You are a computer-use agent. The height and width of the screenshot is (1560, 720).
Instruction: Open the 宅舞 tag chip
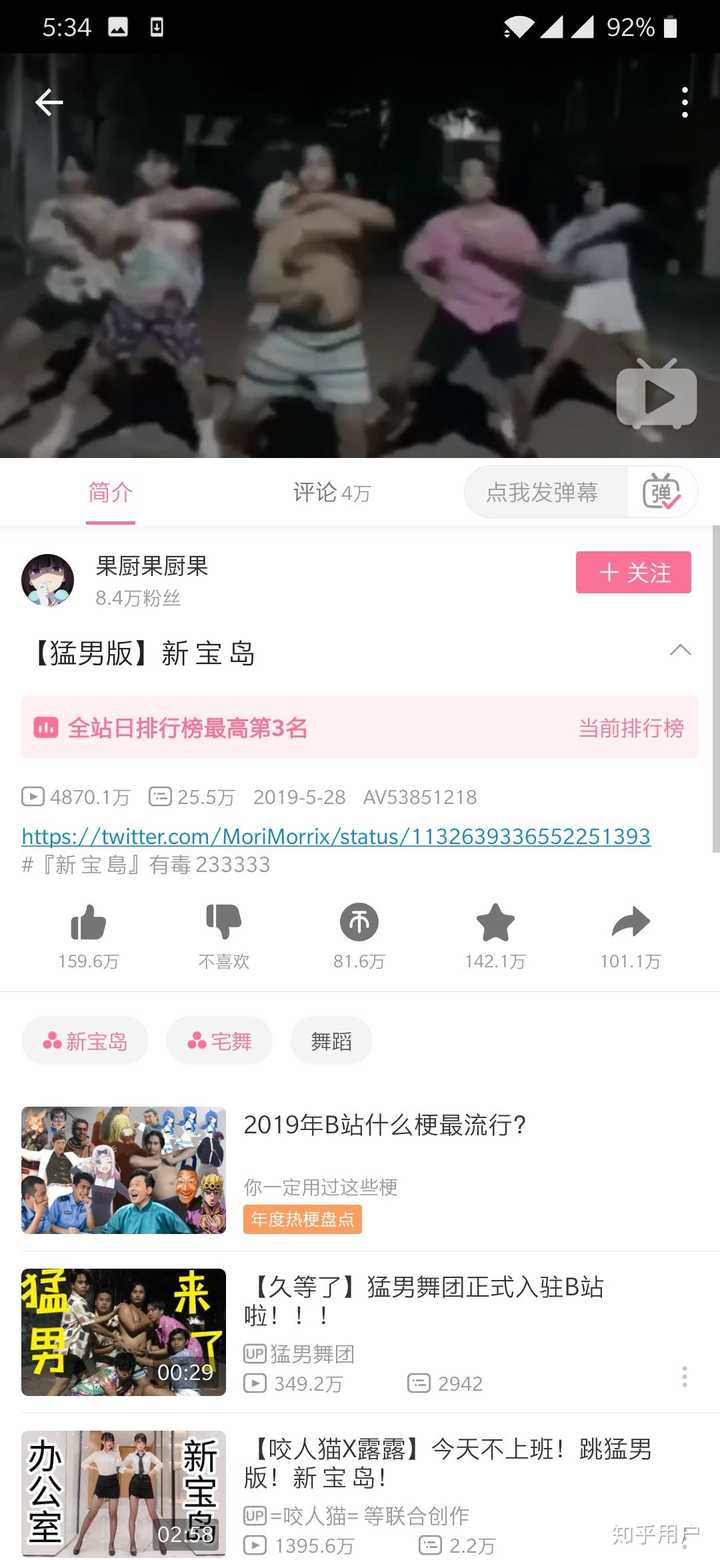(x=219, y=1041)
